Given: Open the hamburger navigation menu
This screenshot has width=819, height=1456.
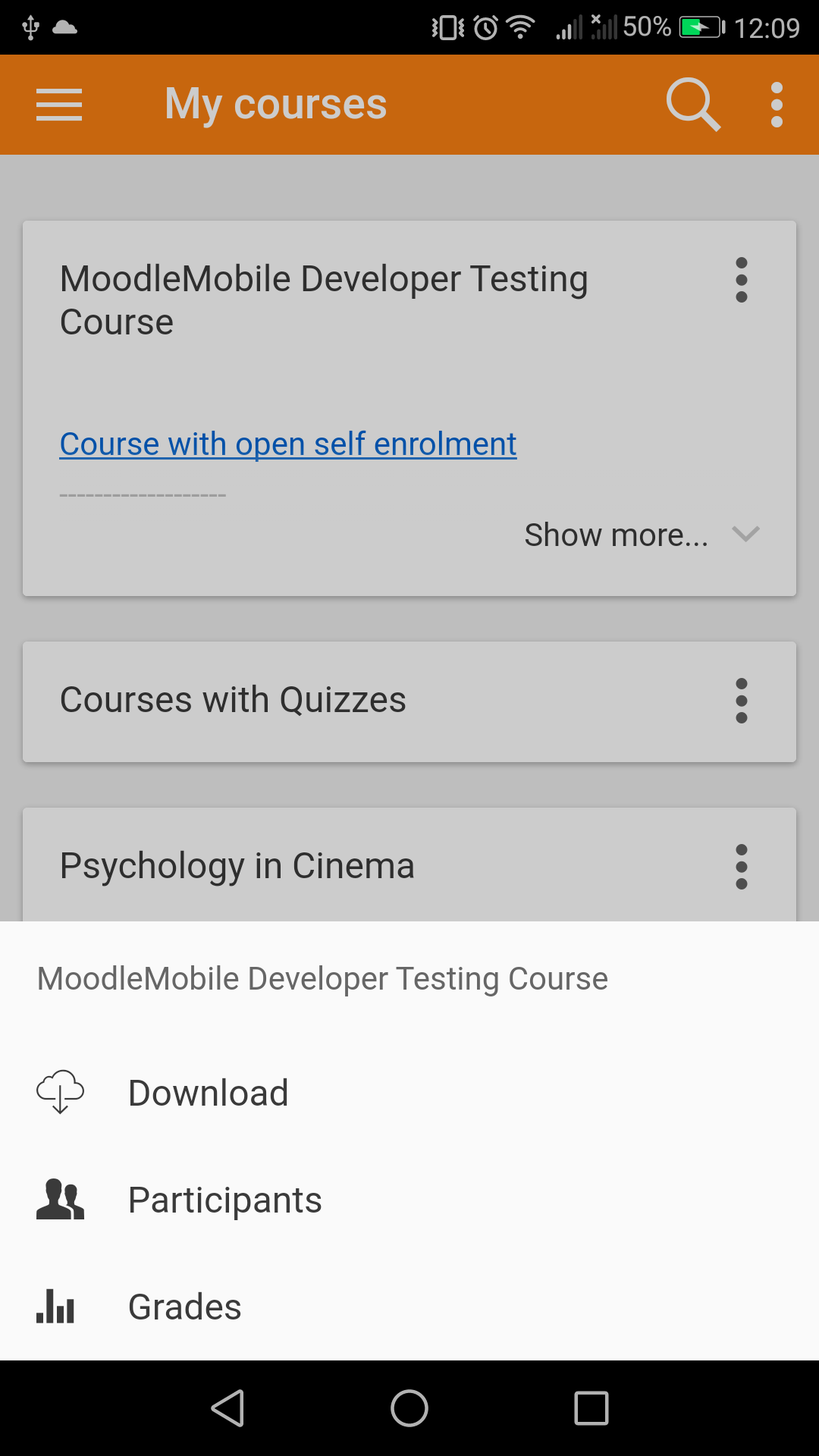Looking at the screenshot, I should pyautogui.click(x=59, y=105).
